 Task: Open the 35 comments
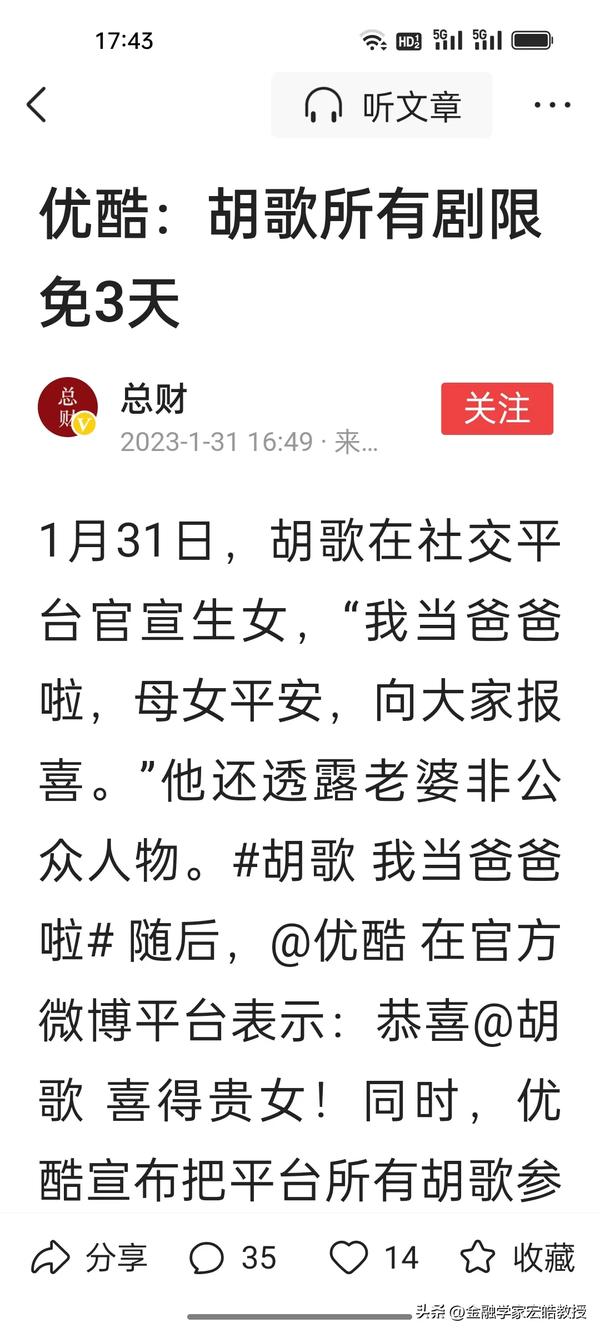pos(233,1257)
